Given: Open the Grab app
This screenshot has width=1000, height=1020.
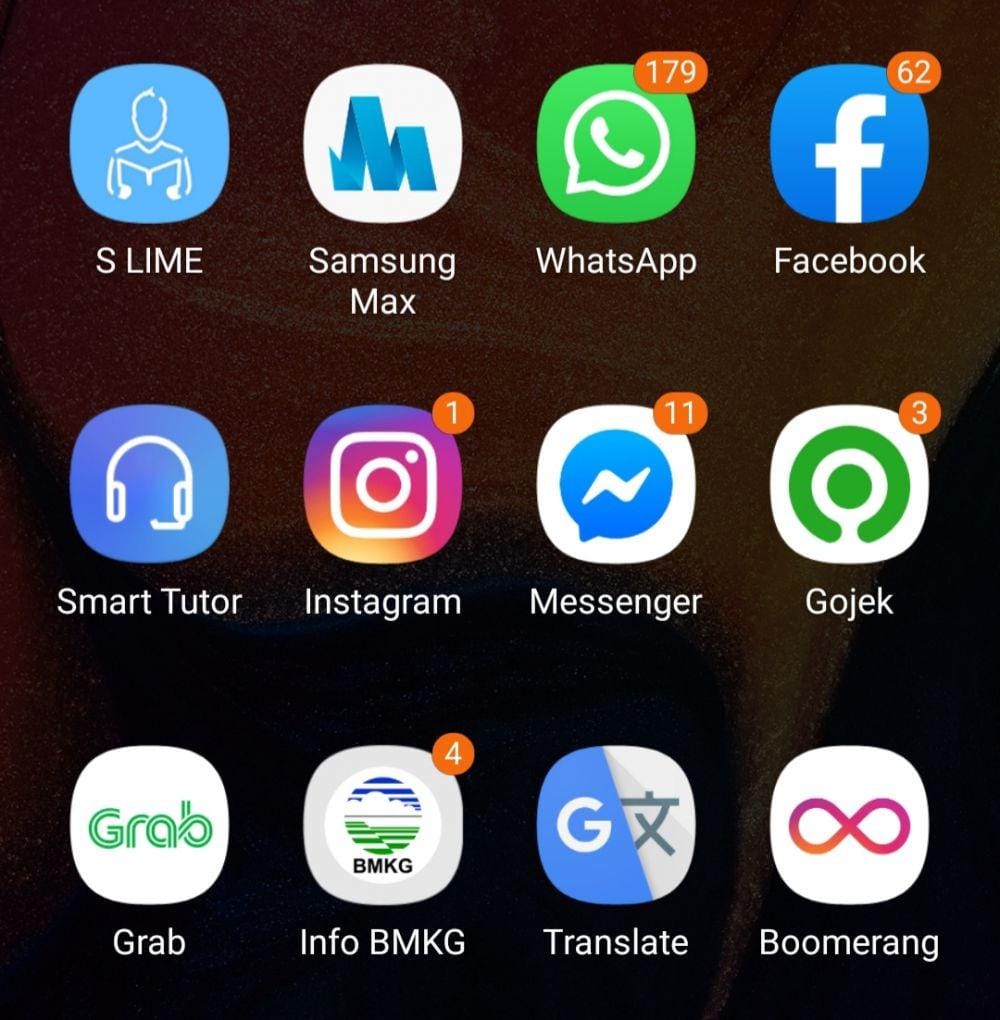Looking at the screenshot, I should pos(149,825).
